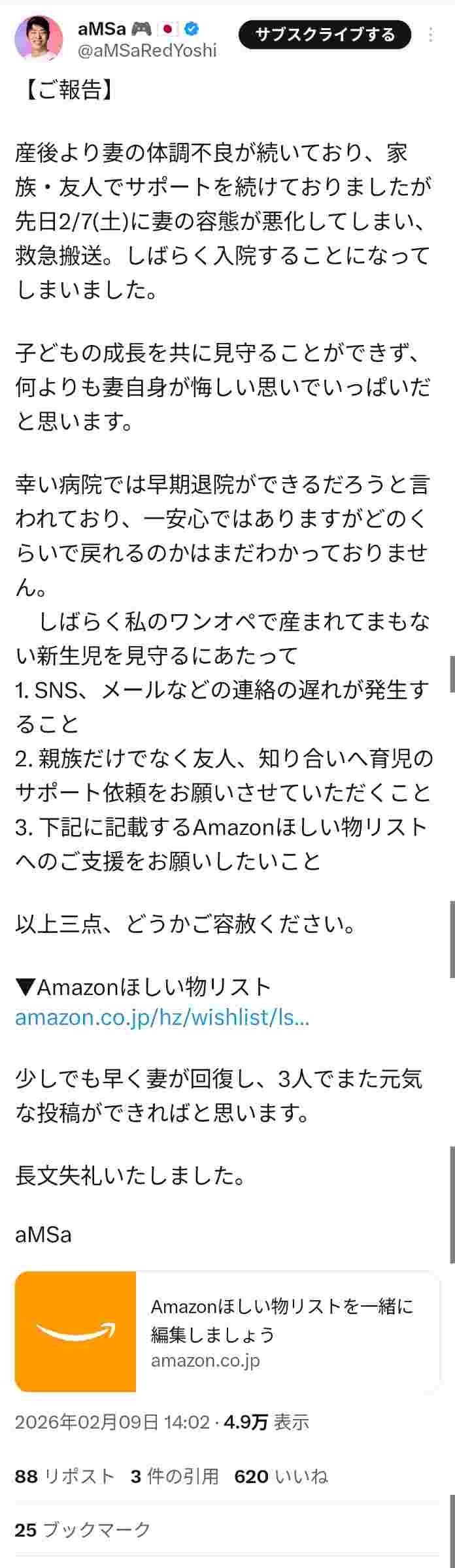Image resolution: width=455 pixels, height=1568 pixels.
Task: Open the @aMSaRedYoshi profile handle
Action: coord(147,50)
